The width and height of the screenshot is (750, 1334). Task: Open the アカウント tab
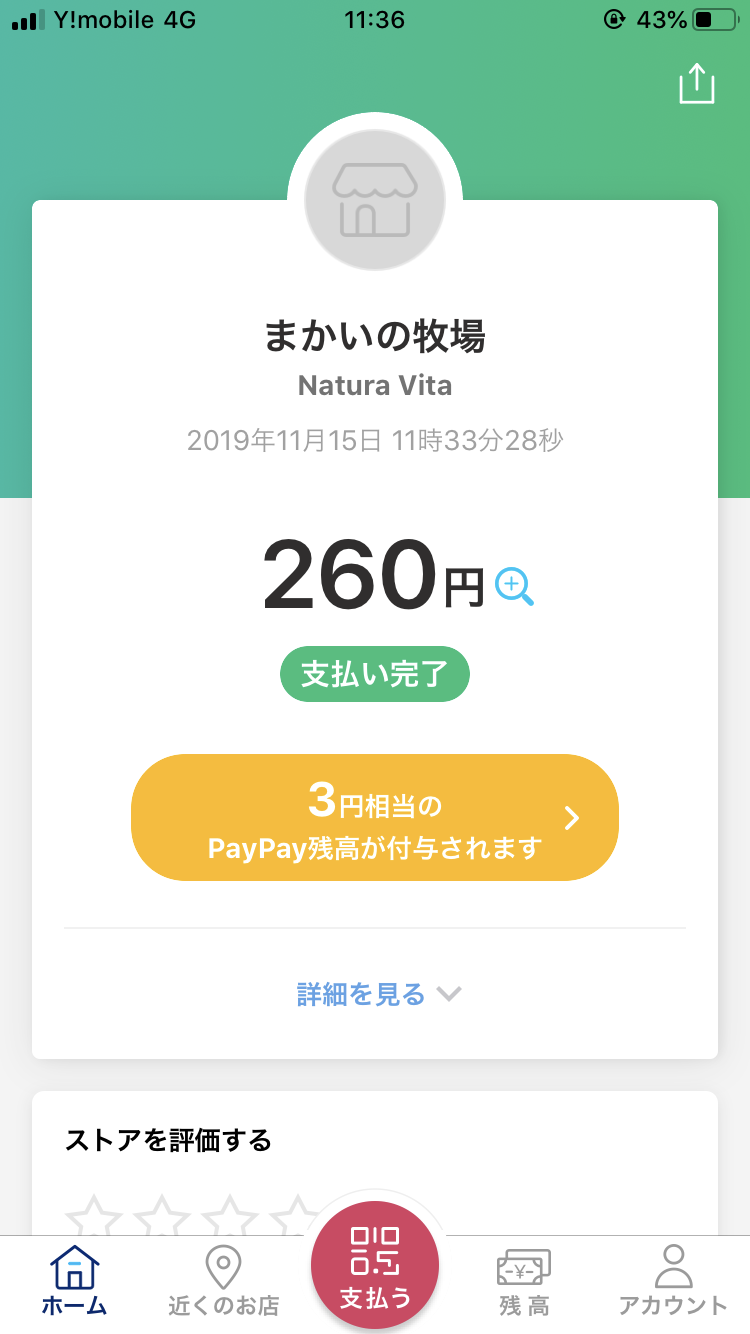click(673, 1281)
